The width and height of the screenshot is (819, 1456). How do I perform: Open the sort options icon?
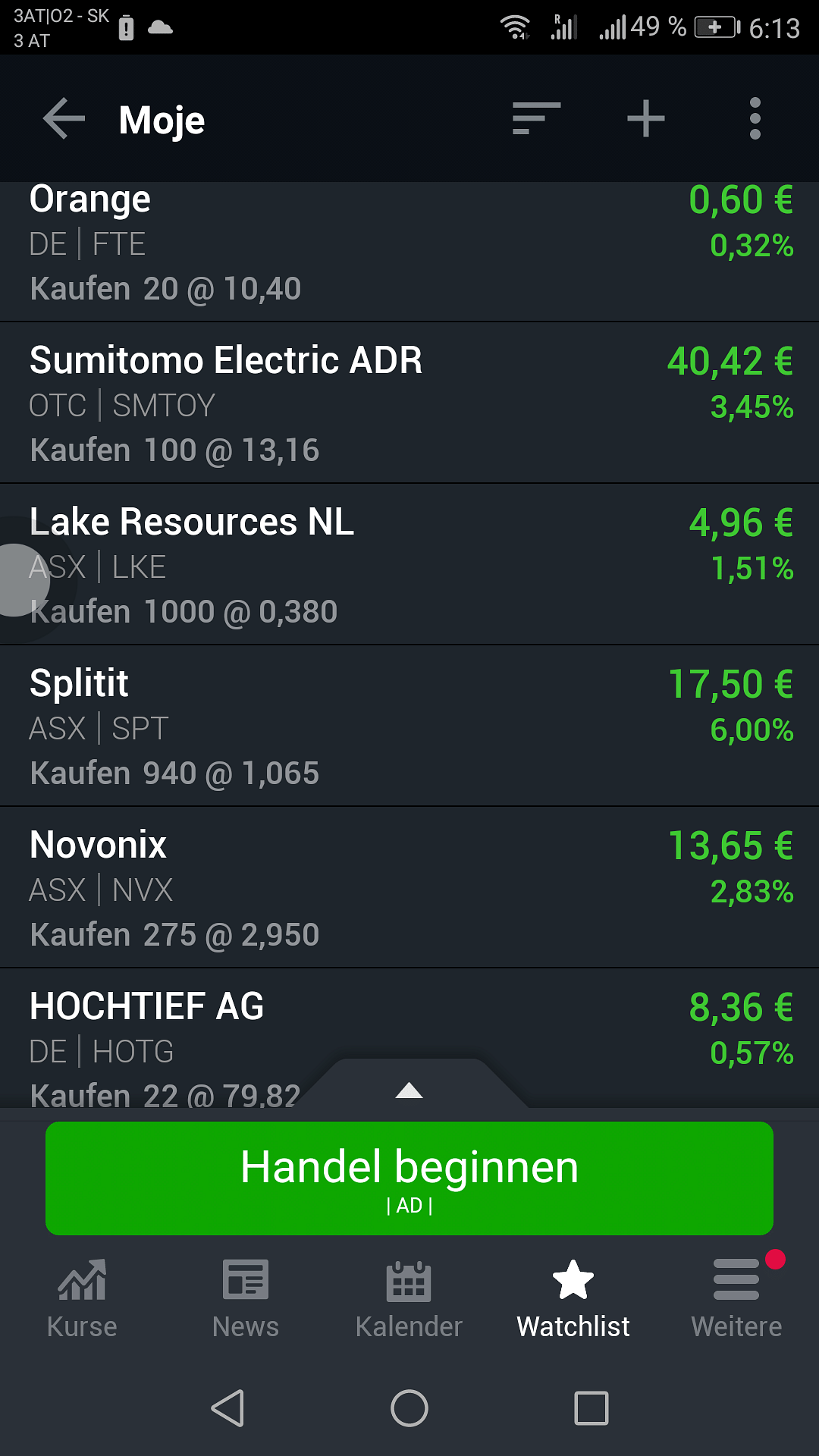[x=536, y=119]
